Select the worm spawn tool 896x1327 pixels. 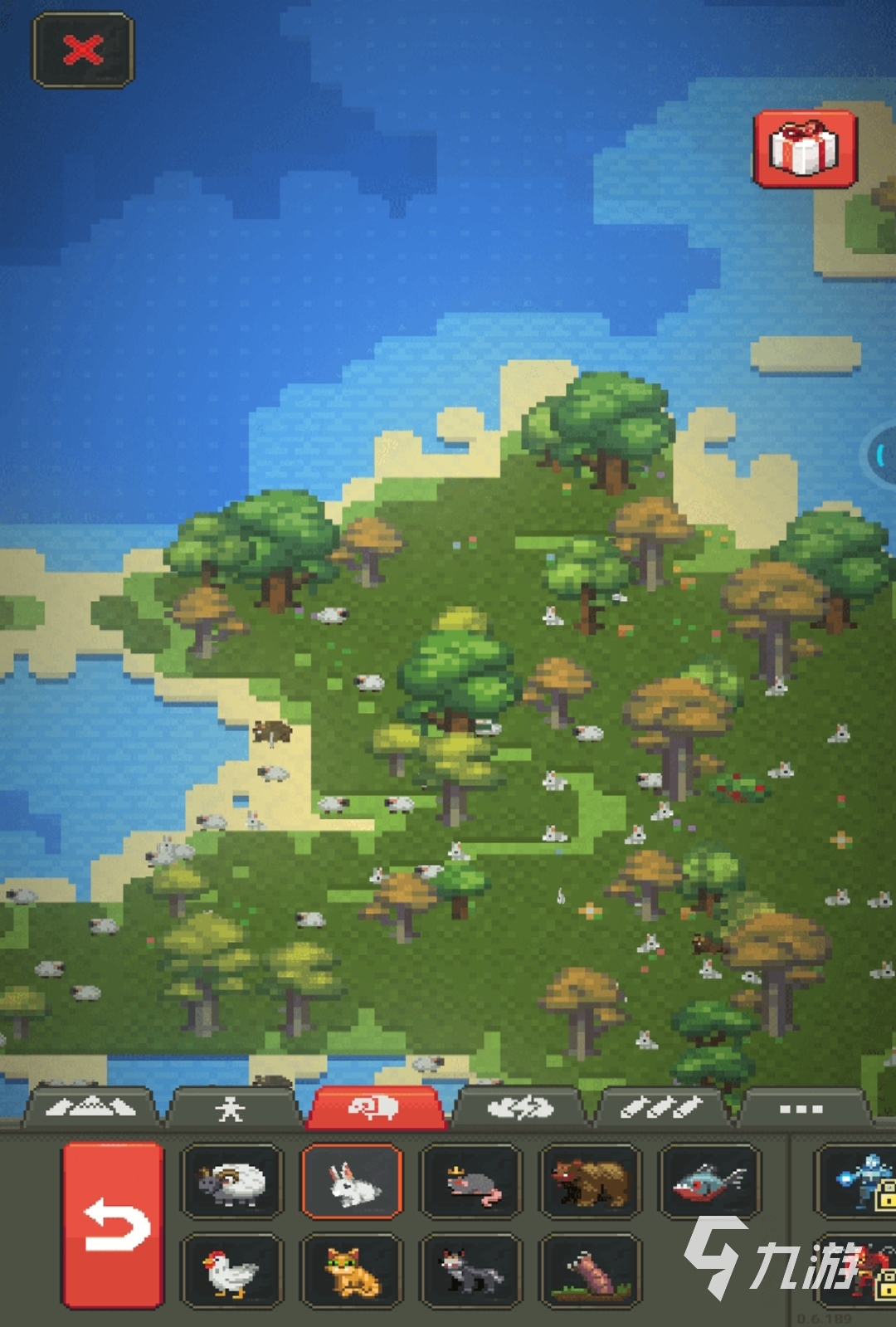(591, 1271)
